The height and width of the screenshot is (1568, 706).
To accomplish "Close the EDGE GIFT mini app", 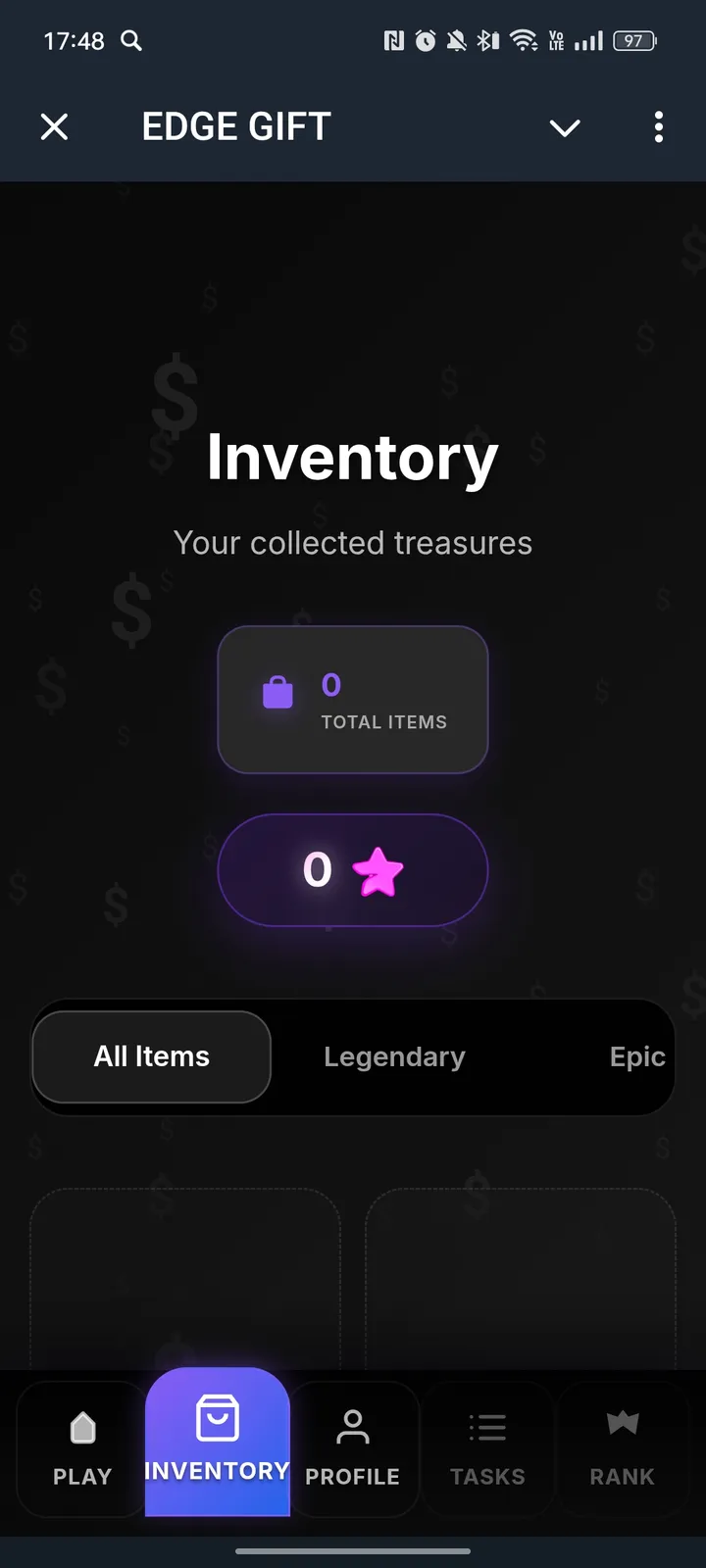I will click(x=55, y=127).
